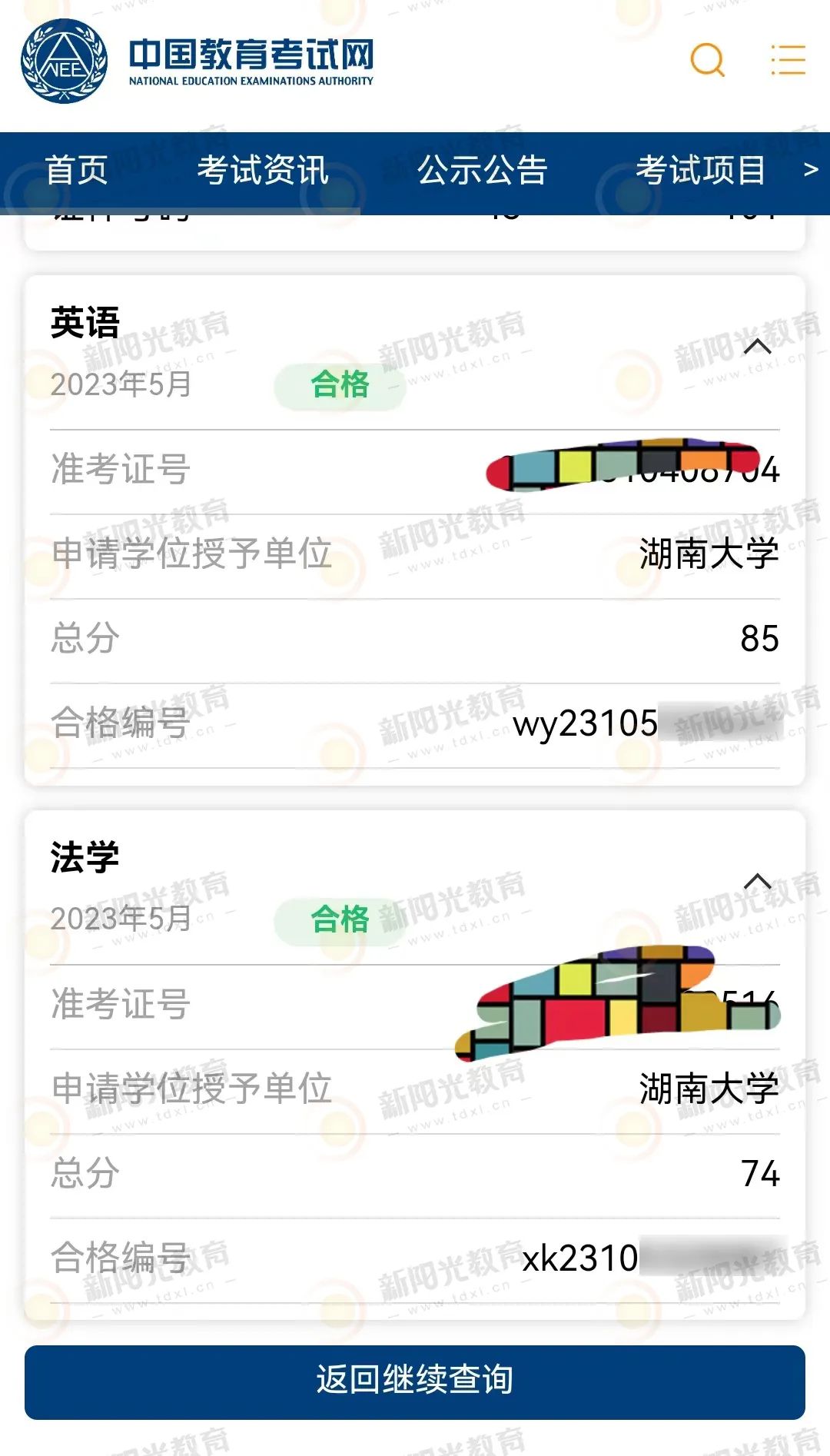Open the hamburger menu icon
Screen dimensions: 830x1456
click(x=788, y=60)
